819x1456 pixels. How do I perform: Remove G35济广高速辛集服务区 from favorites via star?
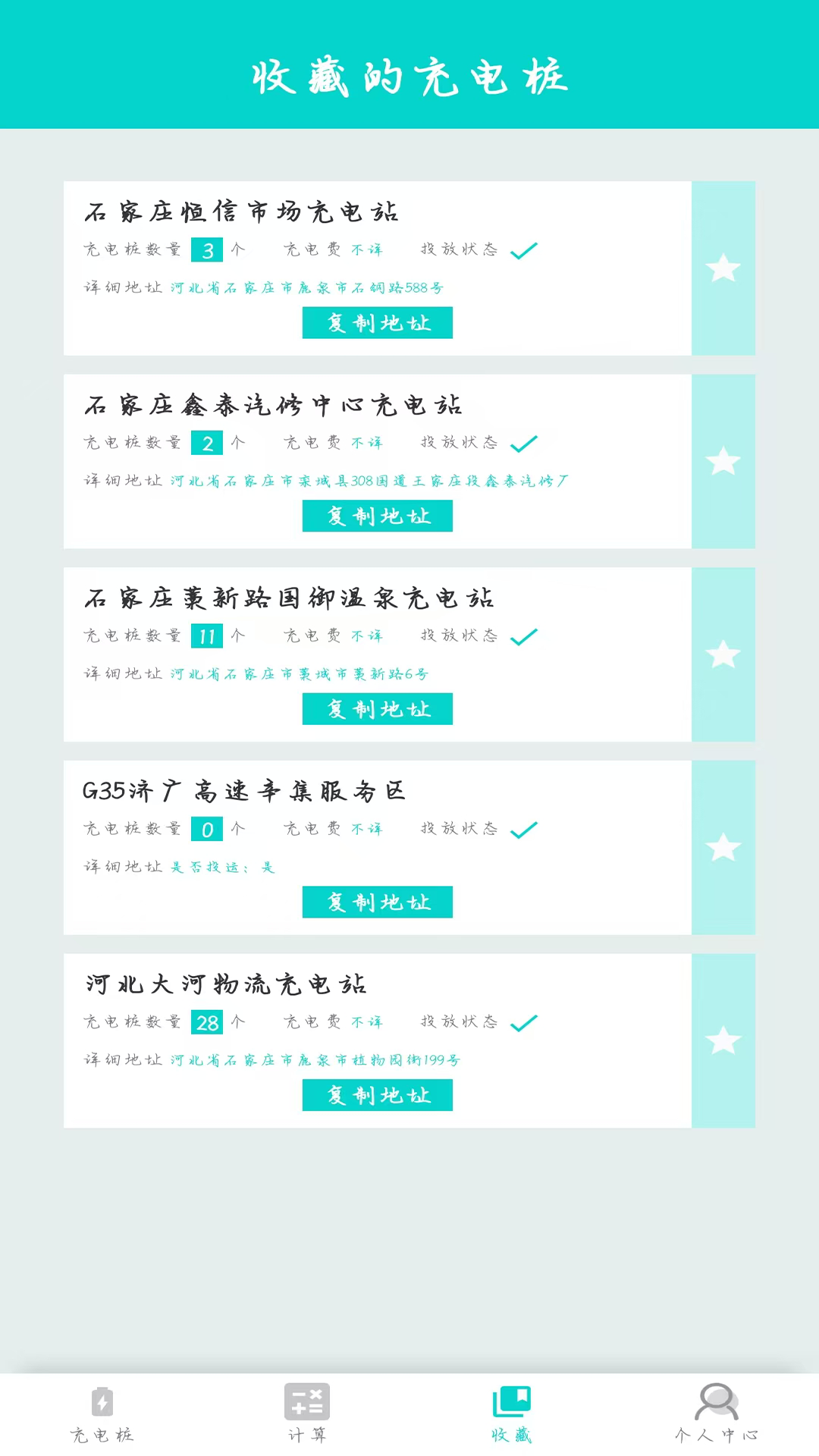[723, 847]
